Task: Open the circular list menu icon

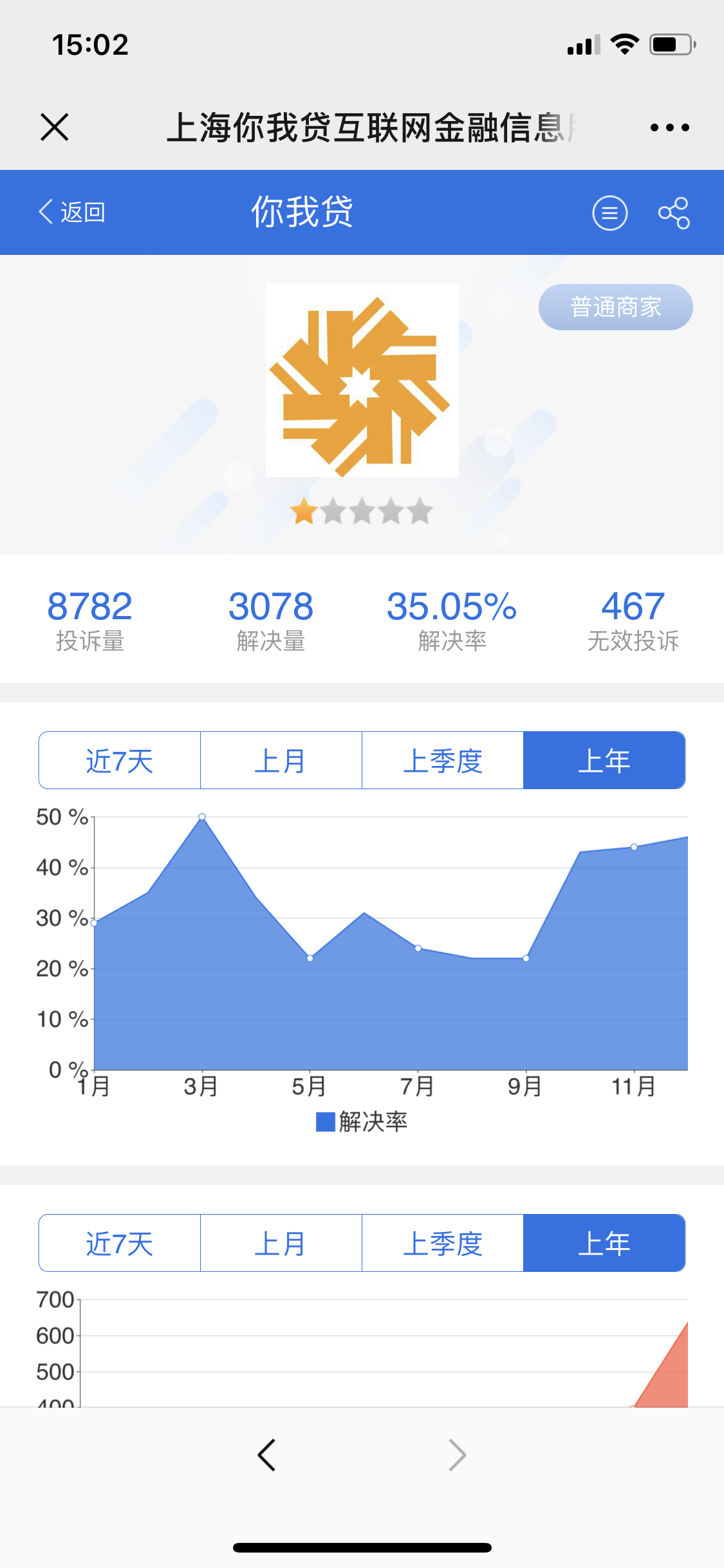Action: coord(609,213)
